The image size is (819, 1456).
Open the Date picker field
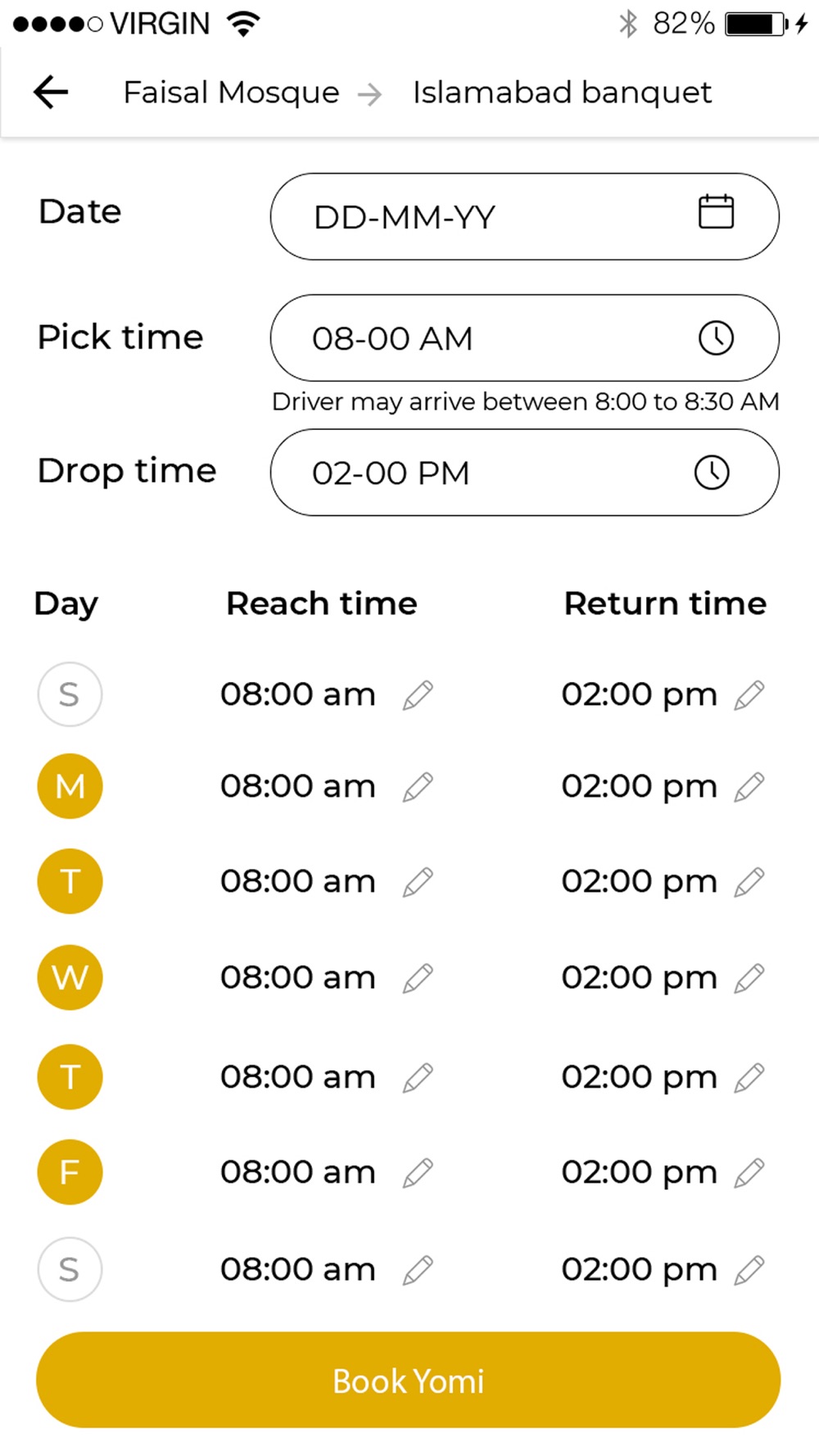tap(524, 216)
